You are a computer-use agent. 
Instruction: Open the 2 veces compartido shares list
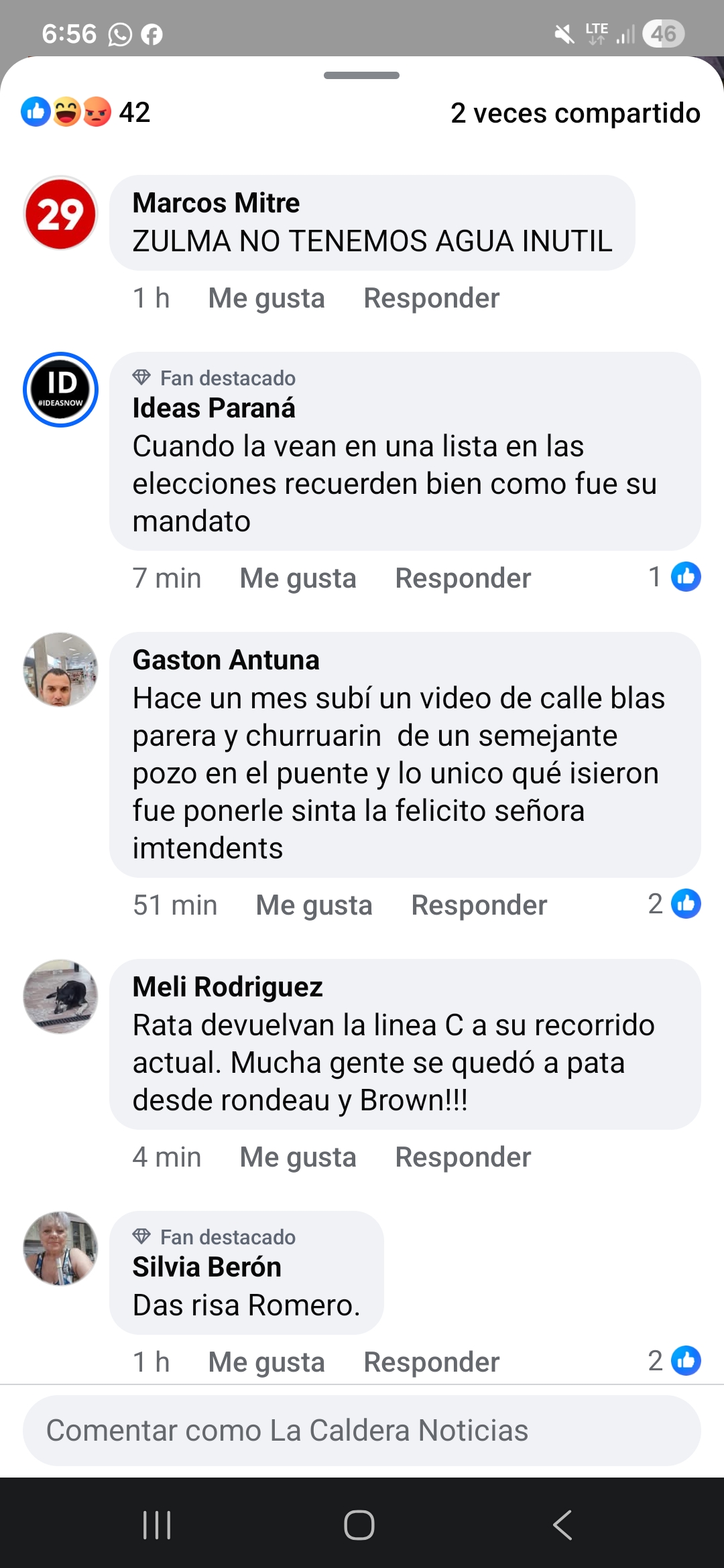tap(575, 113)
